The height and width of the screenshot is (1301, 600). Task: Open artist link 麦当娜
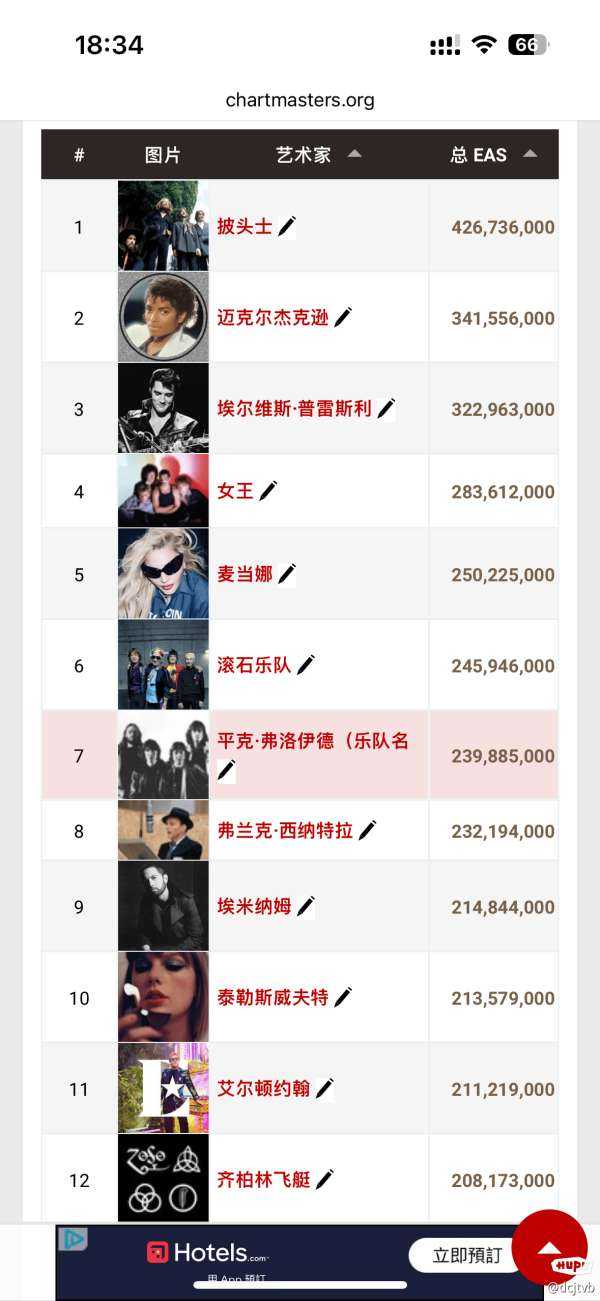pos(245,574)
